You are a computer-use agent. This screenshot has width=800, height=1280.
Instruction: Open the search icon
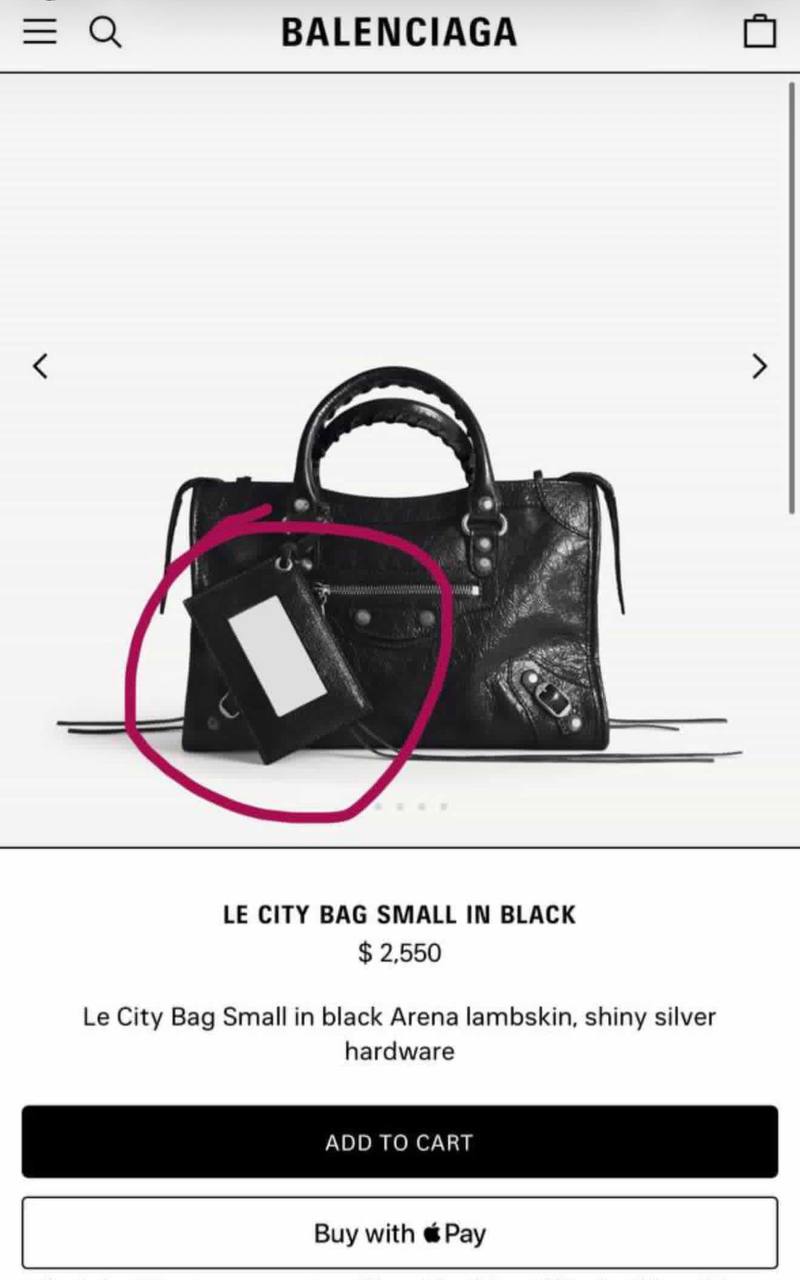coord(105,32)
